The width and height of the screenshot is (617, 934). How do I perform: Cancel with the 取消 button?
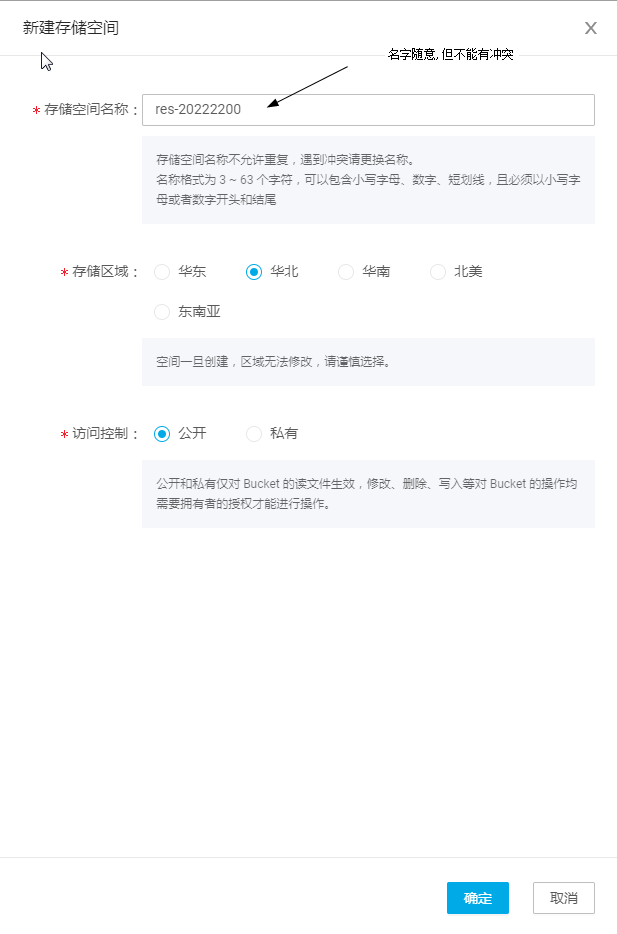pos(564,898)
